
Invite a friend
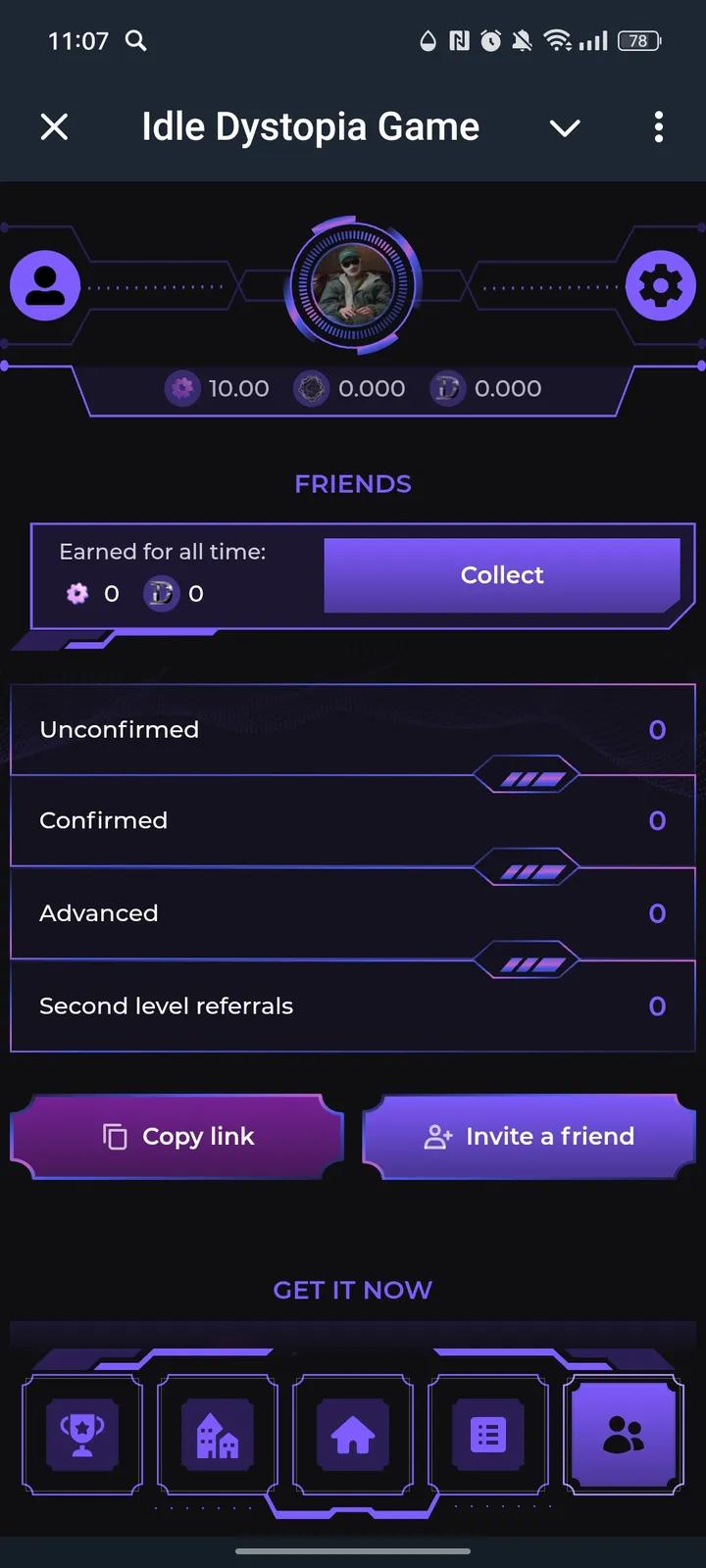pyautogui.click(x=529, y=1137)
